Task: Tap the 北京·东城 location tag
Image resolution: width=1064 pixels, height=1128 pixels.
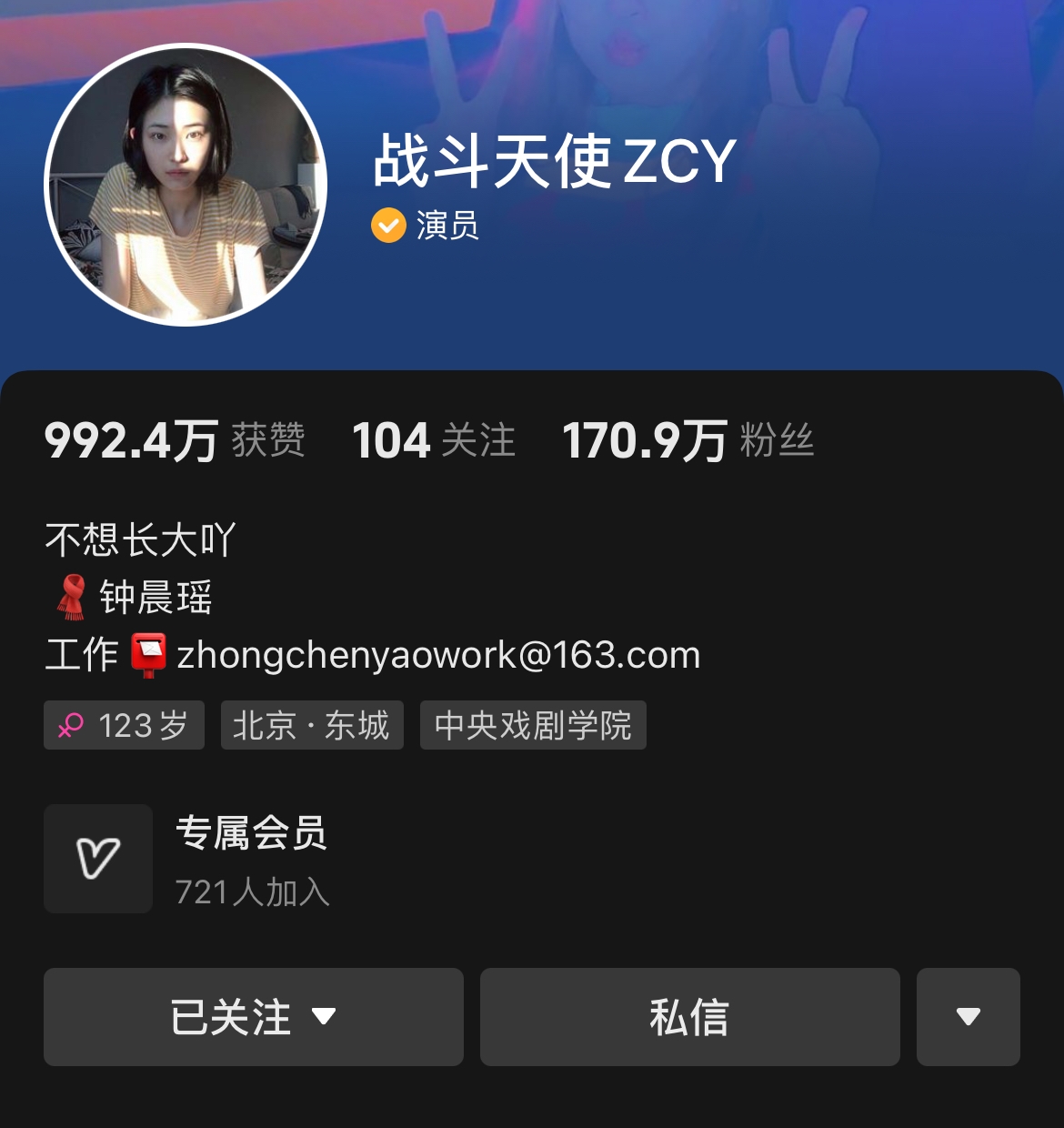Action: (311, 725)
